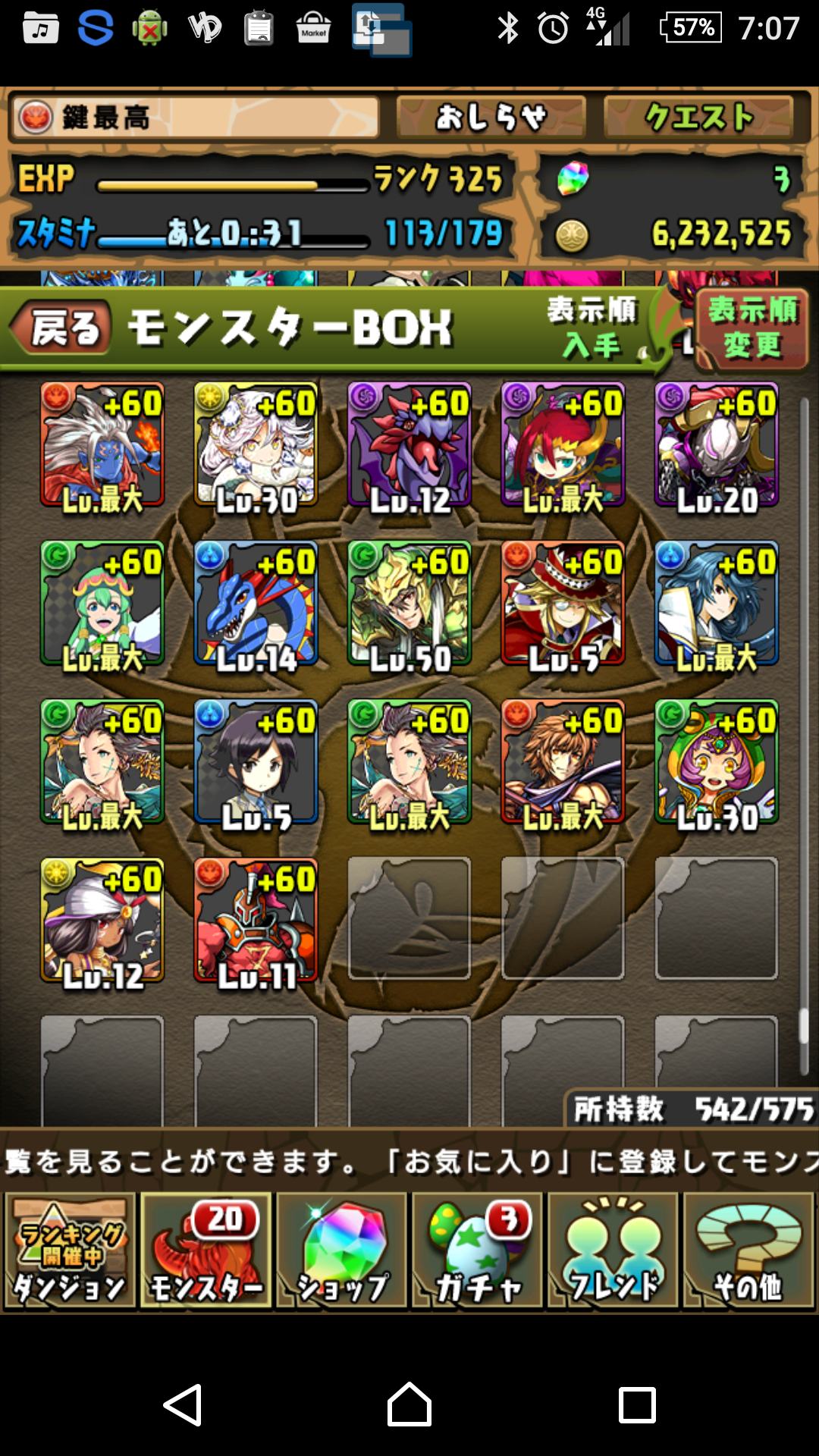Viewport: 819px width, 1456px height.
Task: Select the red armored knight monster Lv.11
Action: click(256, 921)
